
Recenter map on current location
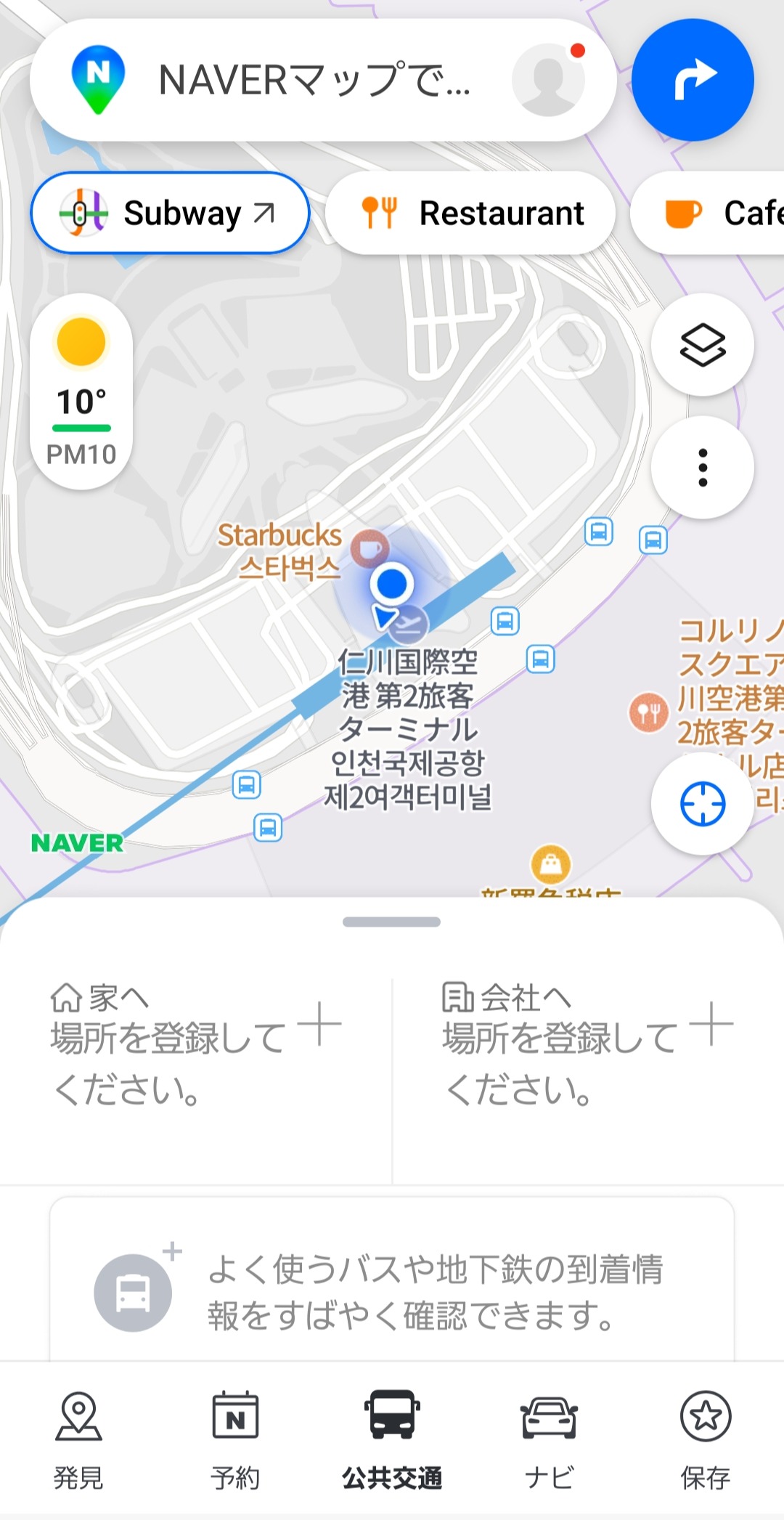[702, 804]
